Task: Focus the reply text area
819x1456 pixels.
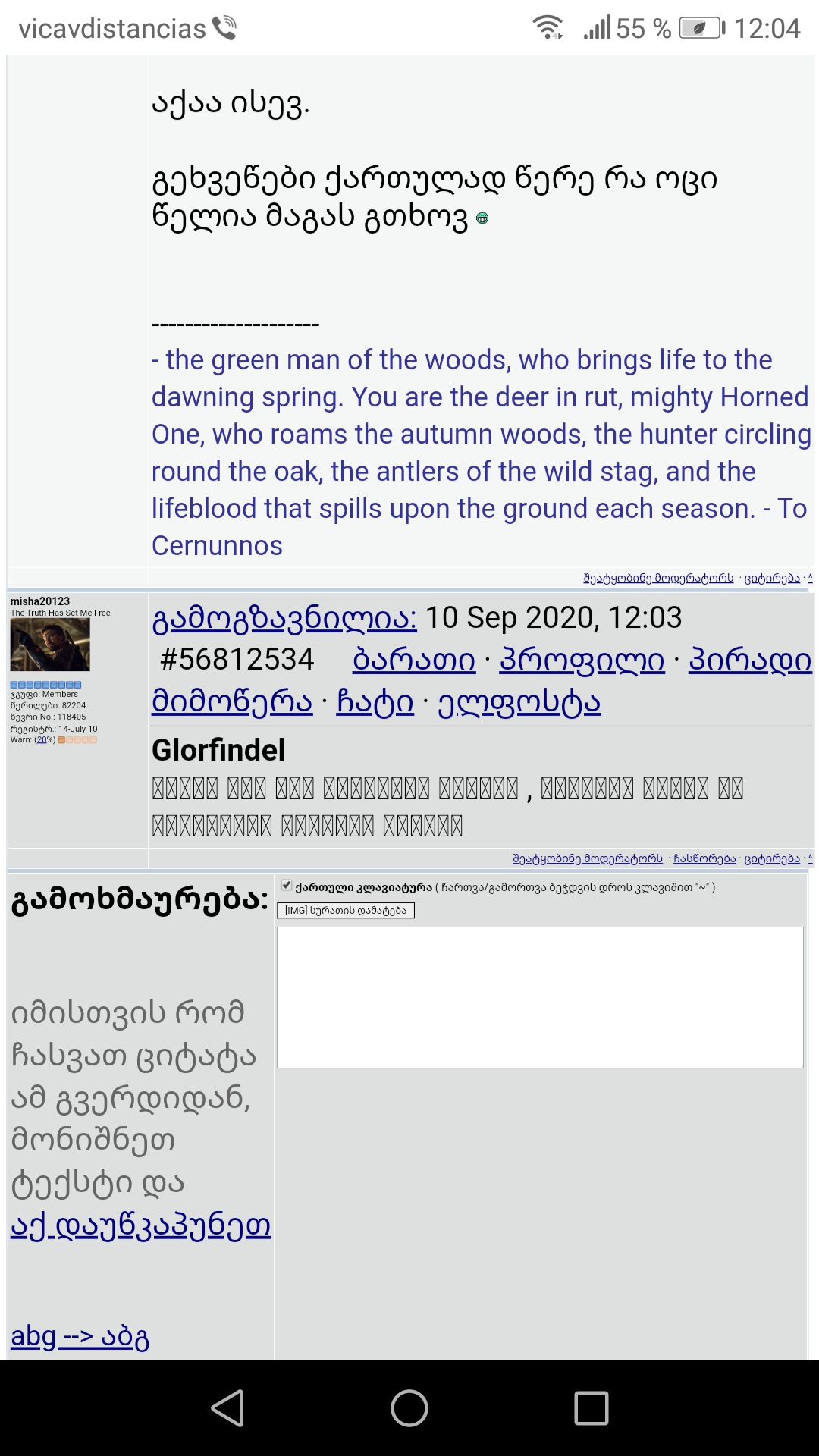Action: [540, 996]
